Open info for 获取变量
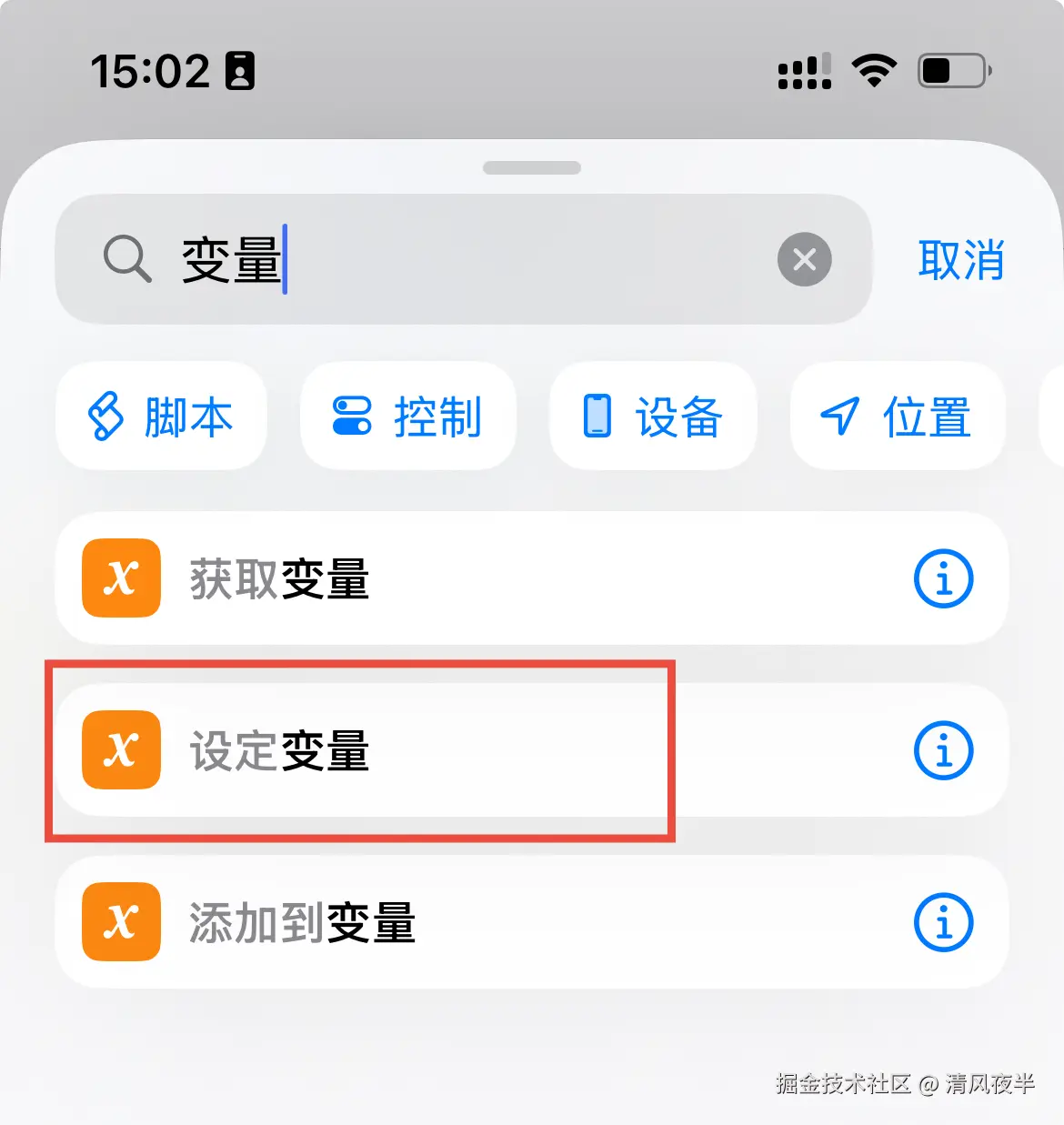The height and width of the screenshot is (1125, 1064). (943, 578)
